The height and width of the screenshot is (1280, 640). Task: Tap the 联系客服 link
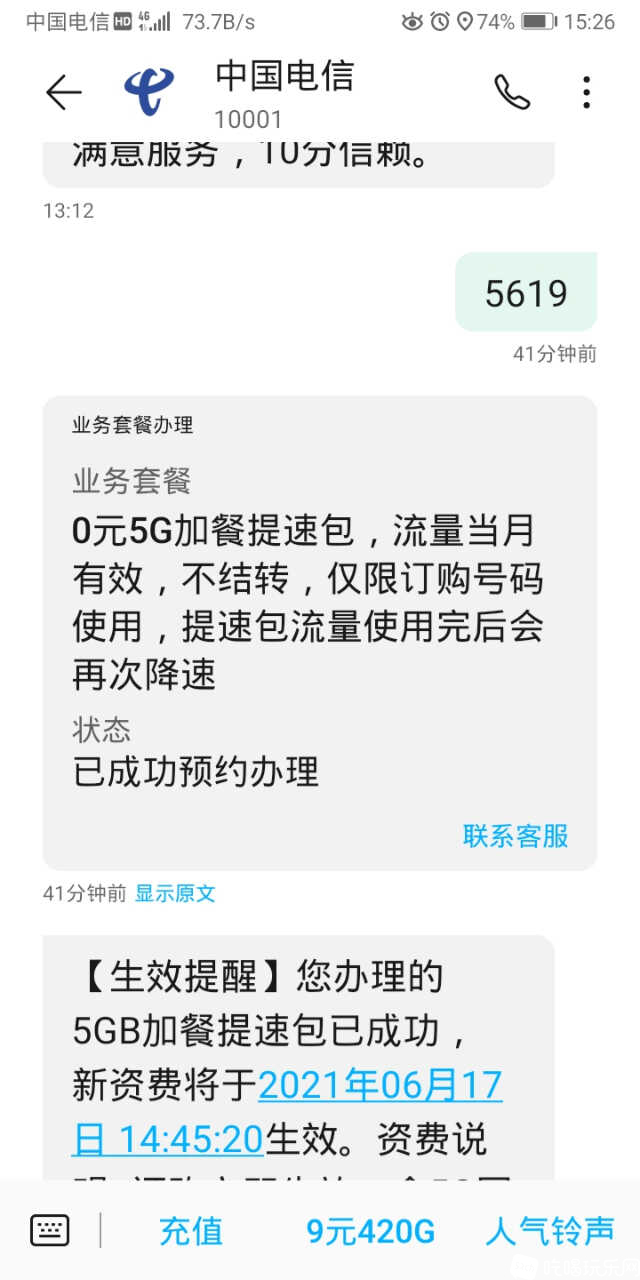[515, 836]
